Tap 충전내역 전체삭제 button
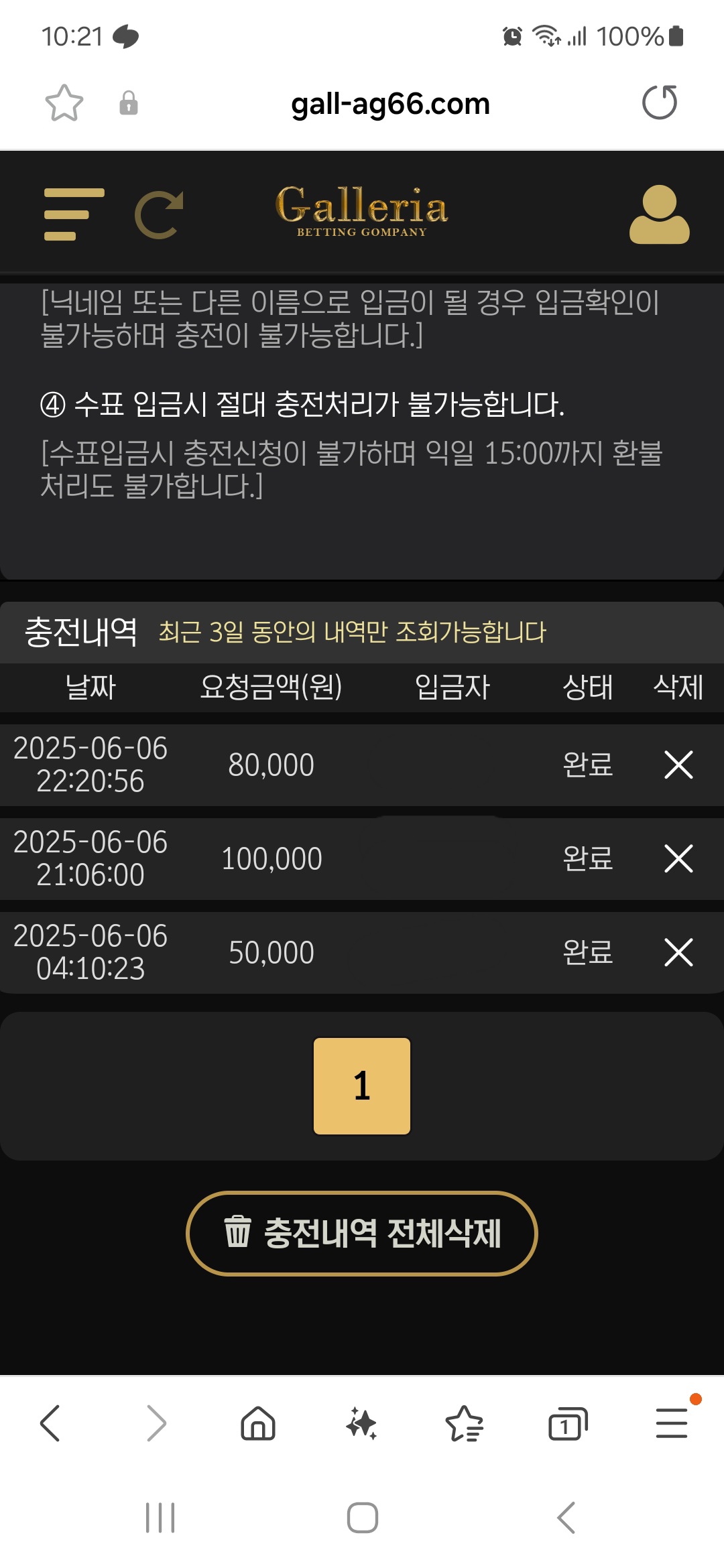Viewport: 724px width, 1568px height. pos(362,1233)
